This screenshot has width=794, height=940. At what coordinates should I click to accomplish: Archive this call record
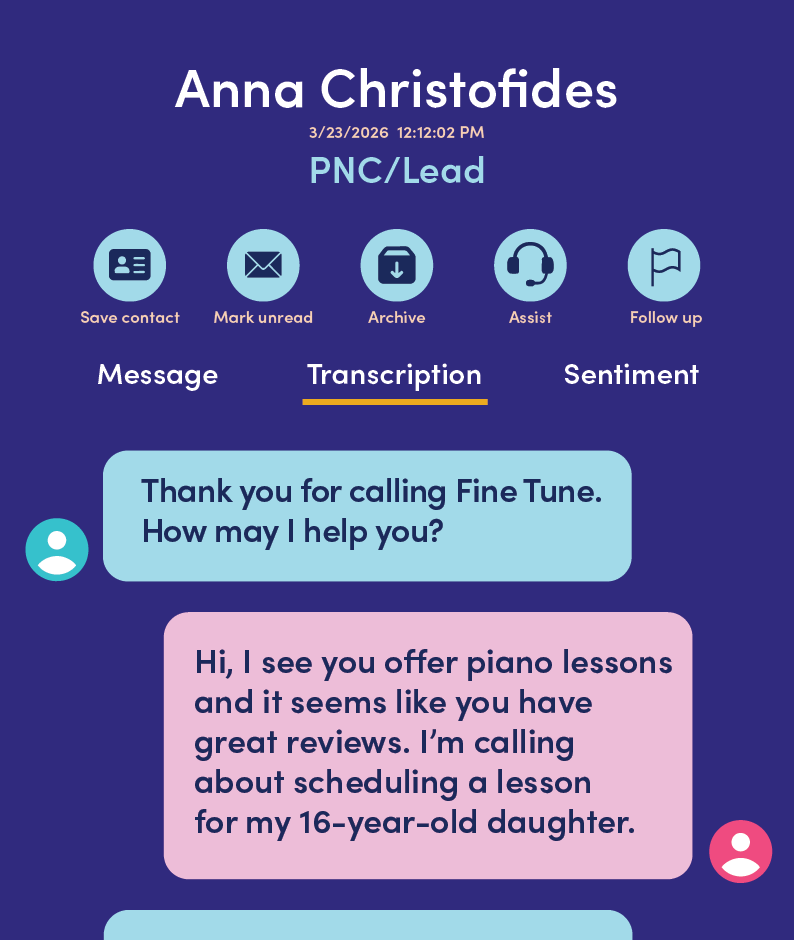397,266
